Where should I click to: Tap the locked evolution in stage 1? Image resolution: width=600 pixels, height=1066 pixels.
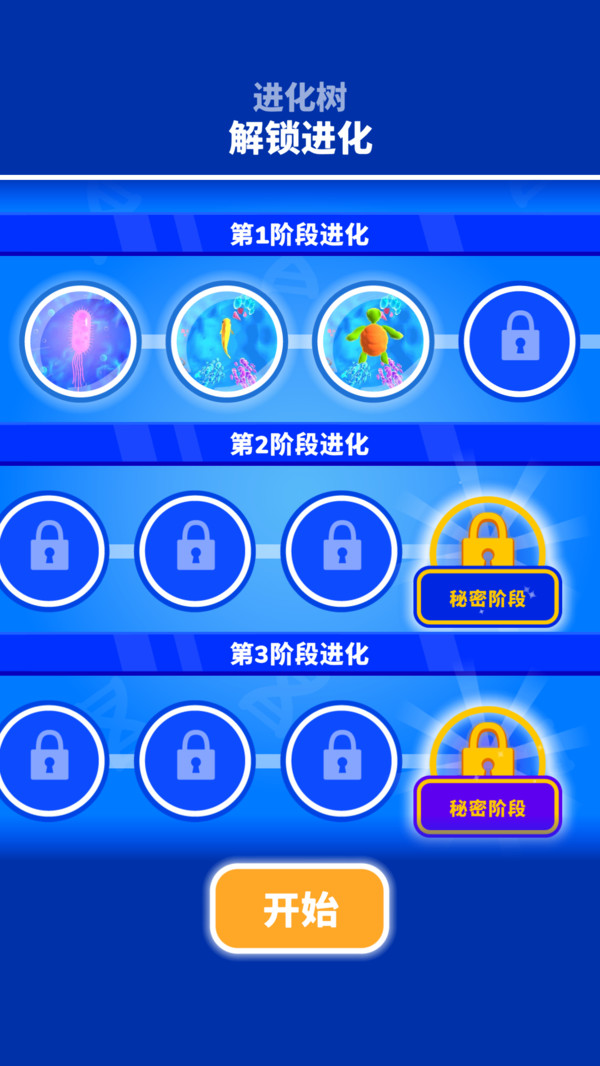pyautogui.click(x=520, y=341)
